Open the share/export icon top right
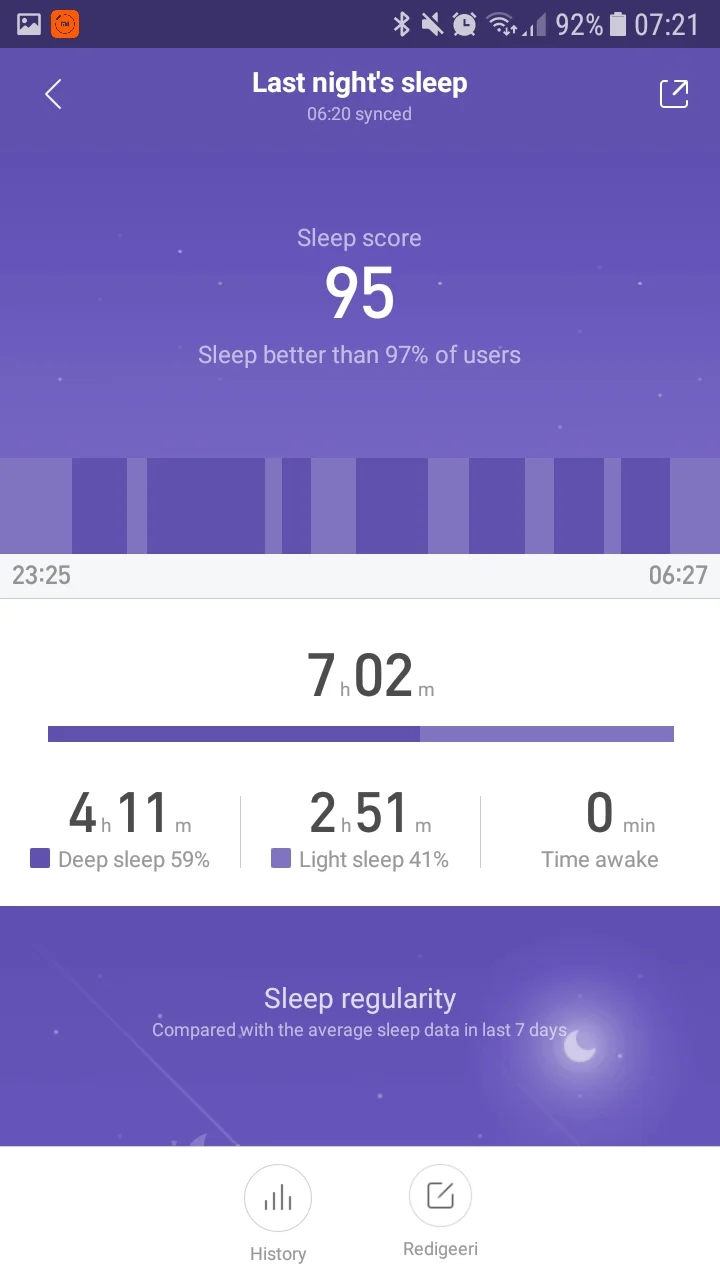Screen dimensions: 720x1280 [673, 93]
